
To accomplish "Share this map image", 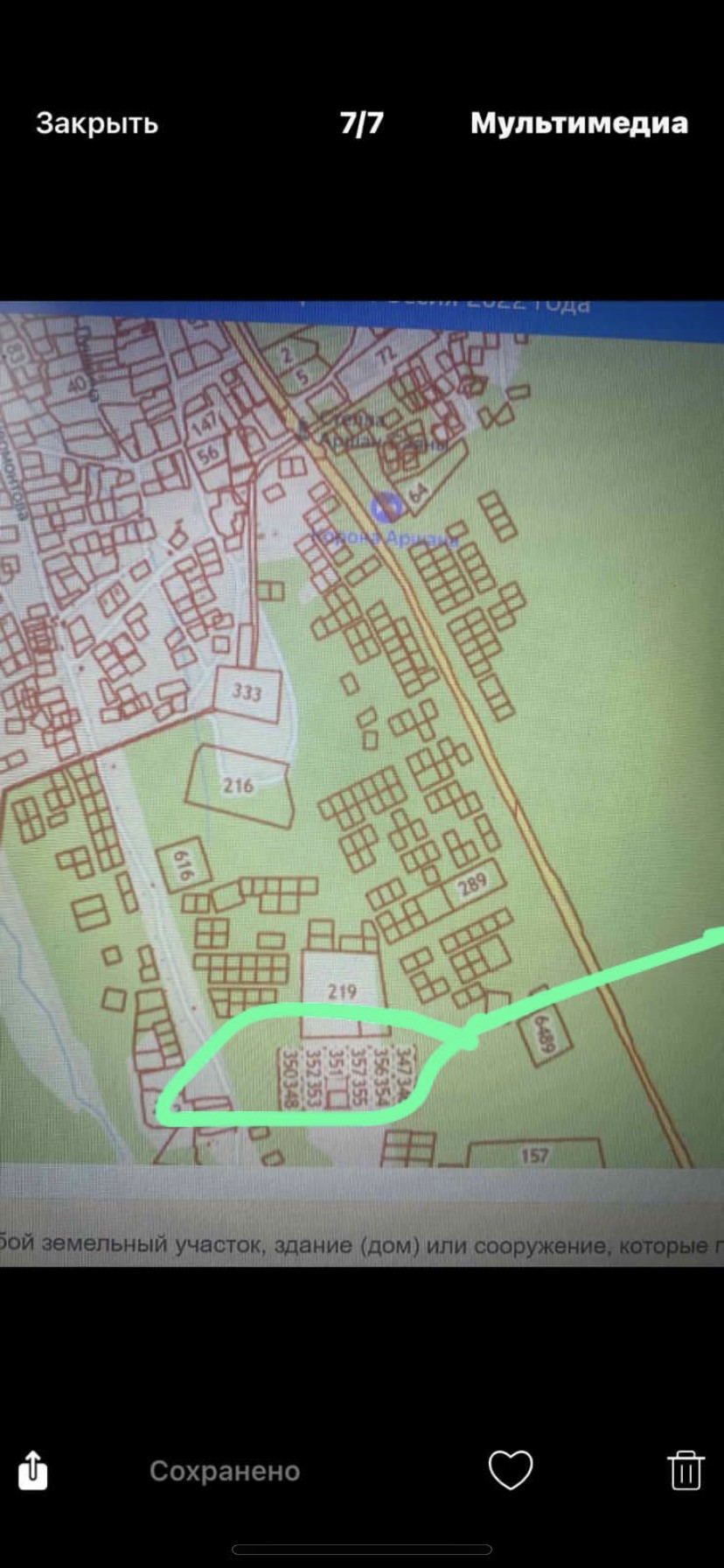I will click(x=32, y=1469).
